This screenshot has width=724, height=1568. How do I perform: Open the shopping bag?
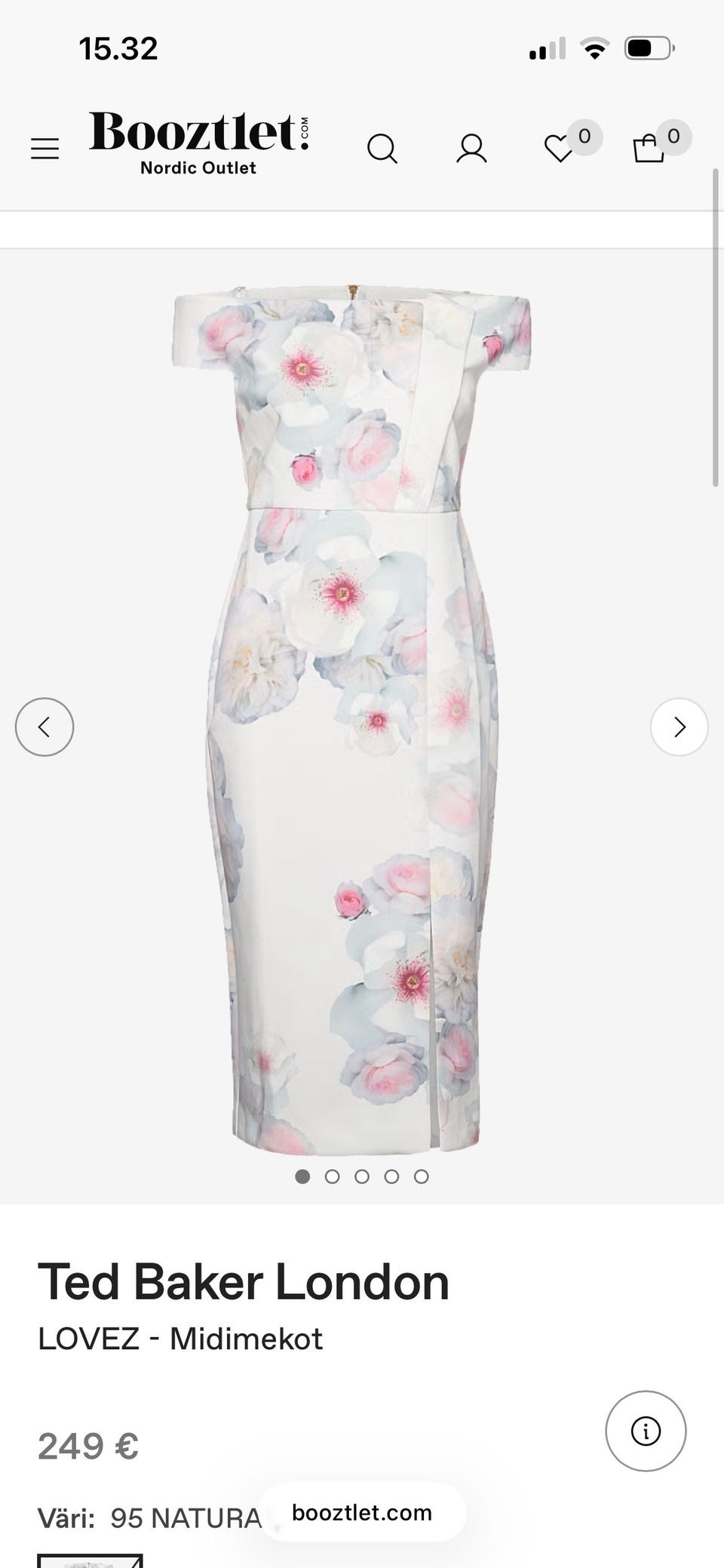[648, 149]
